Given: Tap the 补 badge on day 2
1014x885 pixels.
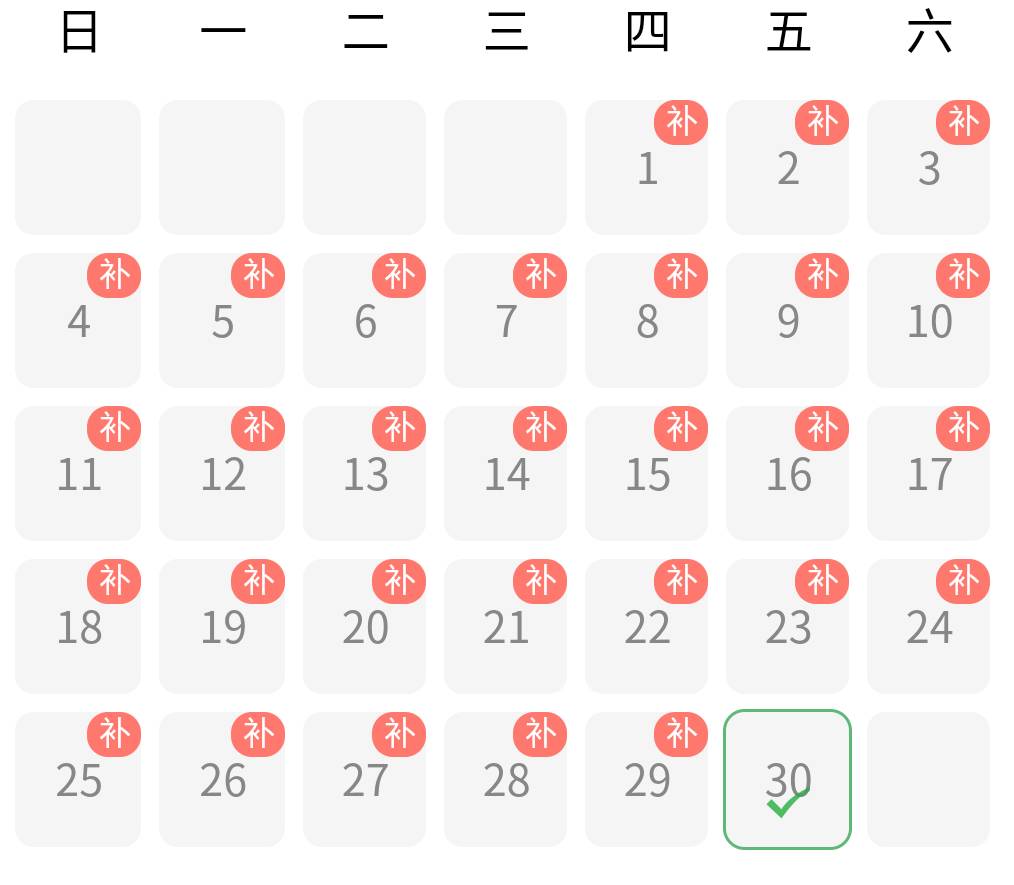Looking at the screenshot, I should click(822, 122).
